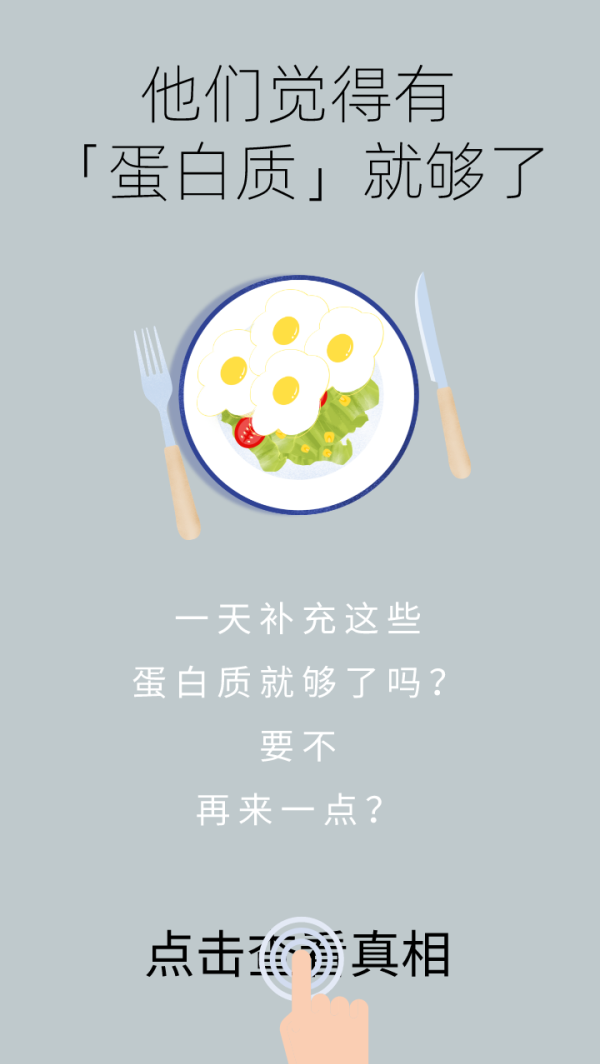The width and height of the screenshot is (600, 1064).
Task: Tap 点击查看真相 to reveal the truth
Action: (298, 954)
